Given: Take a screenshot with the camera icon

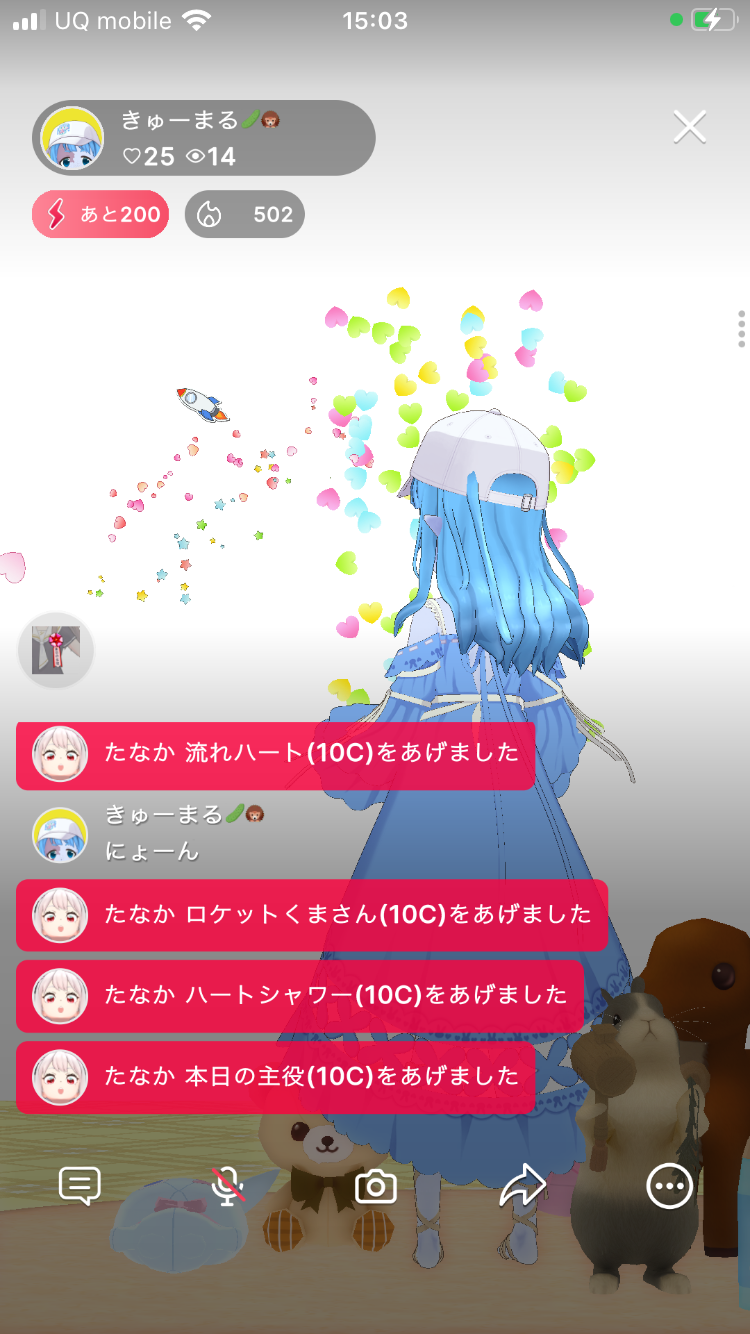Looking at the screenshot, I should (376, 1187).
